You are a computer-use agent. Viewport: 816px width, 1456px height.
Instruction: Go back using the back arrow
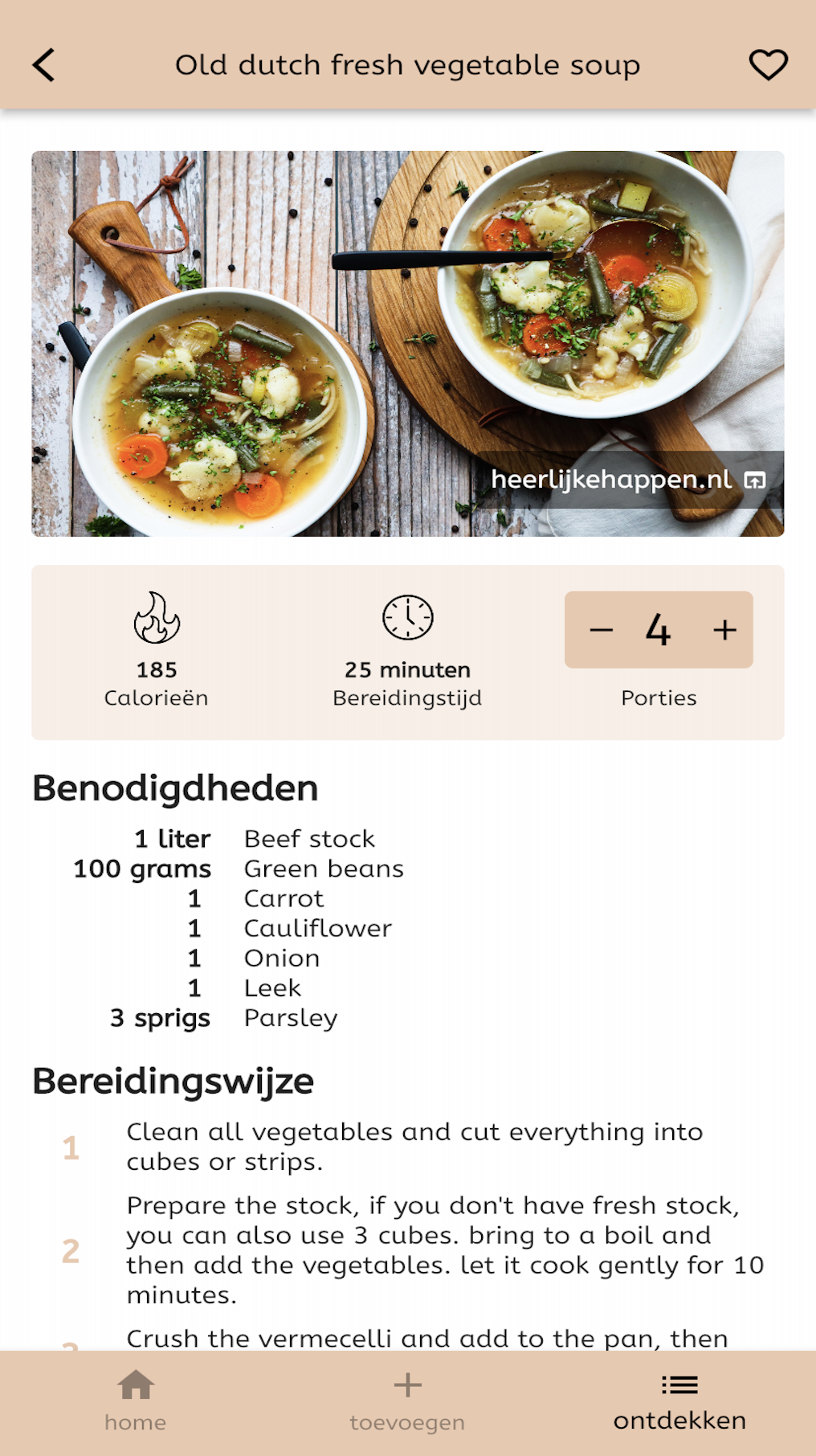(44, 65)
